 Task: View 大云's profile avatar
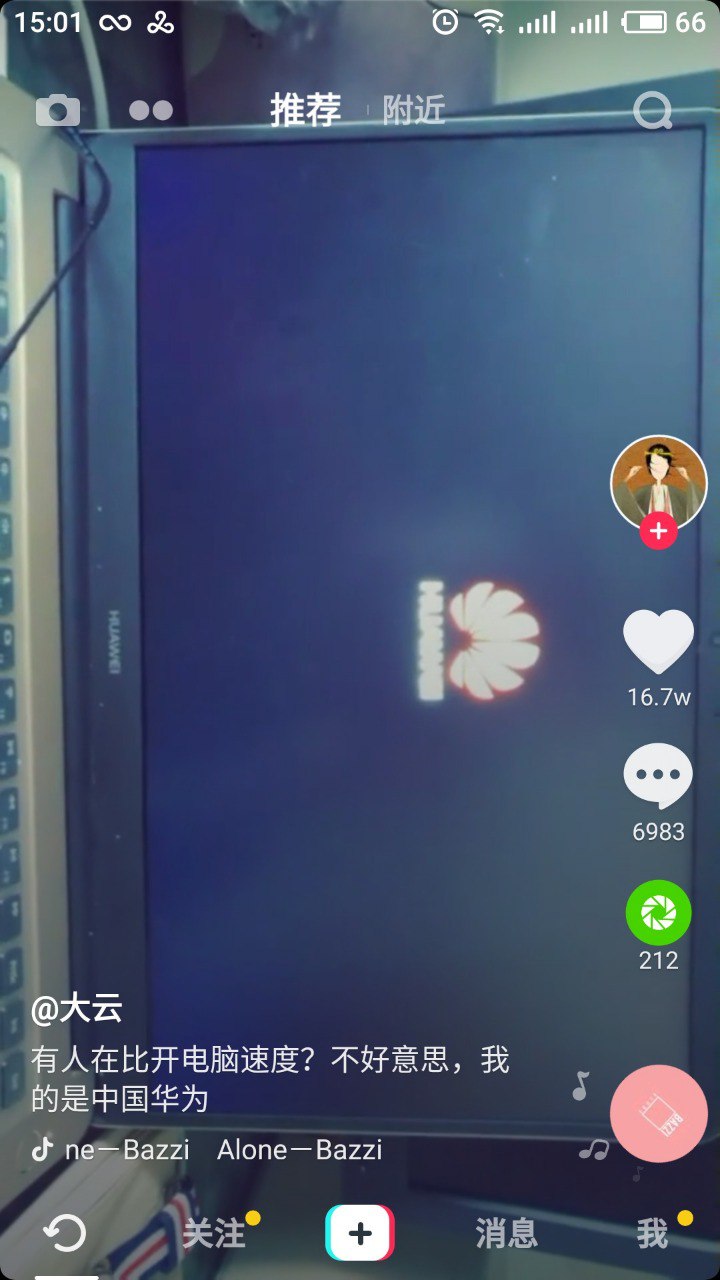pyautogui.click(x=658, y=482)
